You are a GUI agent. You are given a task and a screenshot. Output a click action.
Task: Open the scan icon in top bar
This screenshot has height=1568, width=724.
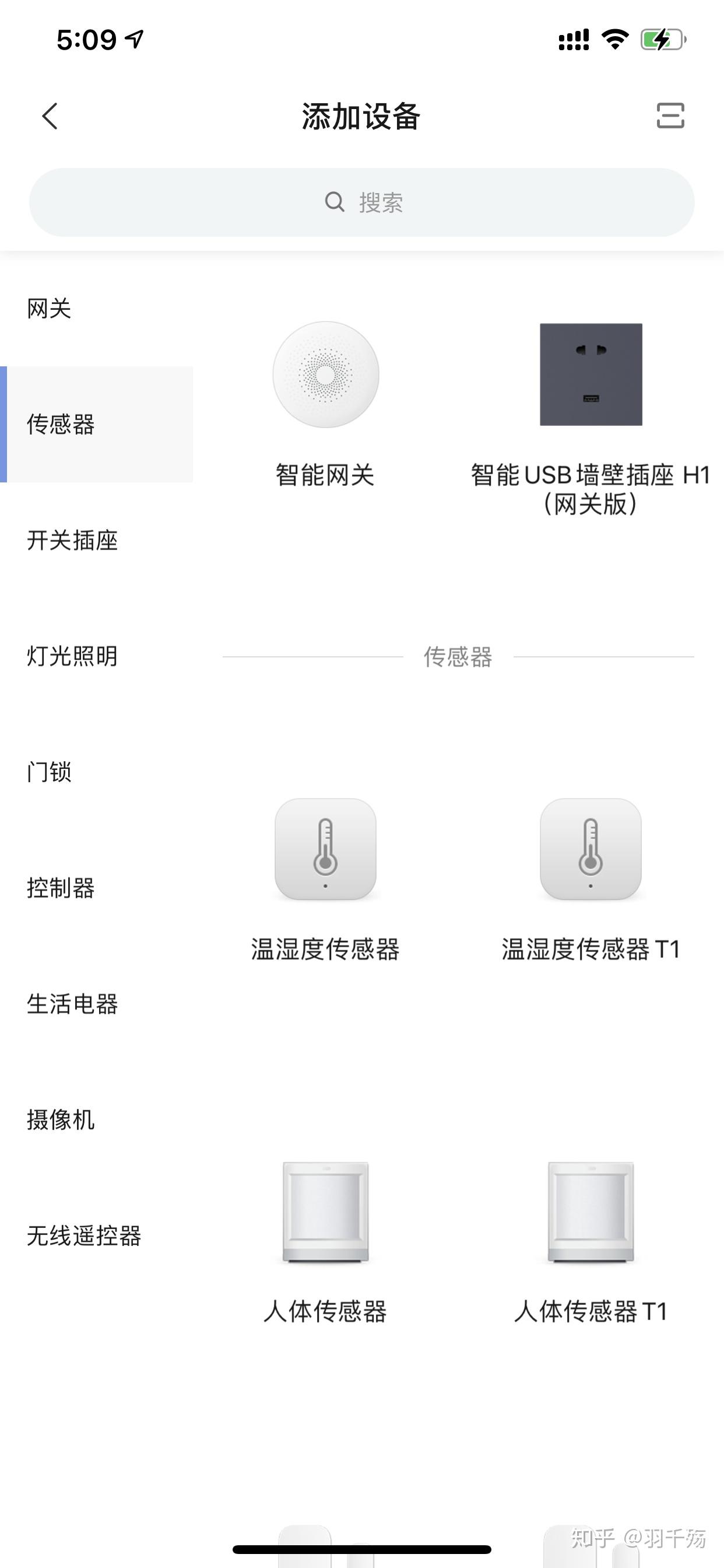click(670, 116)
